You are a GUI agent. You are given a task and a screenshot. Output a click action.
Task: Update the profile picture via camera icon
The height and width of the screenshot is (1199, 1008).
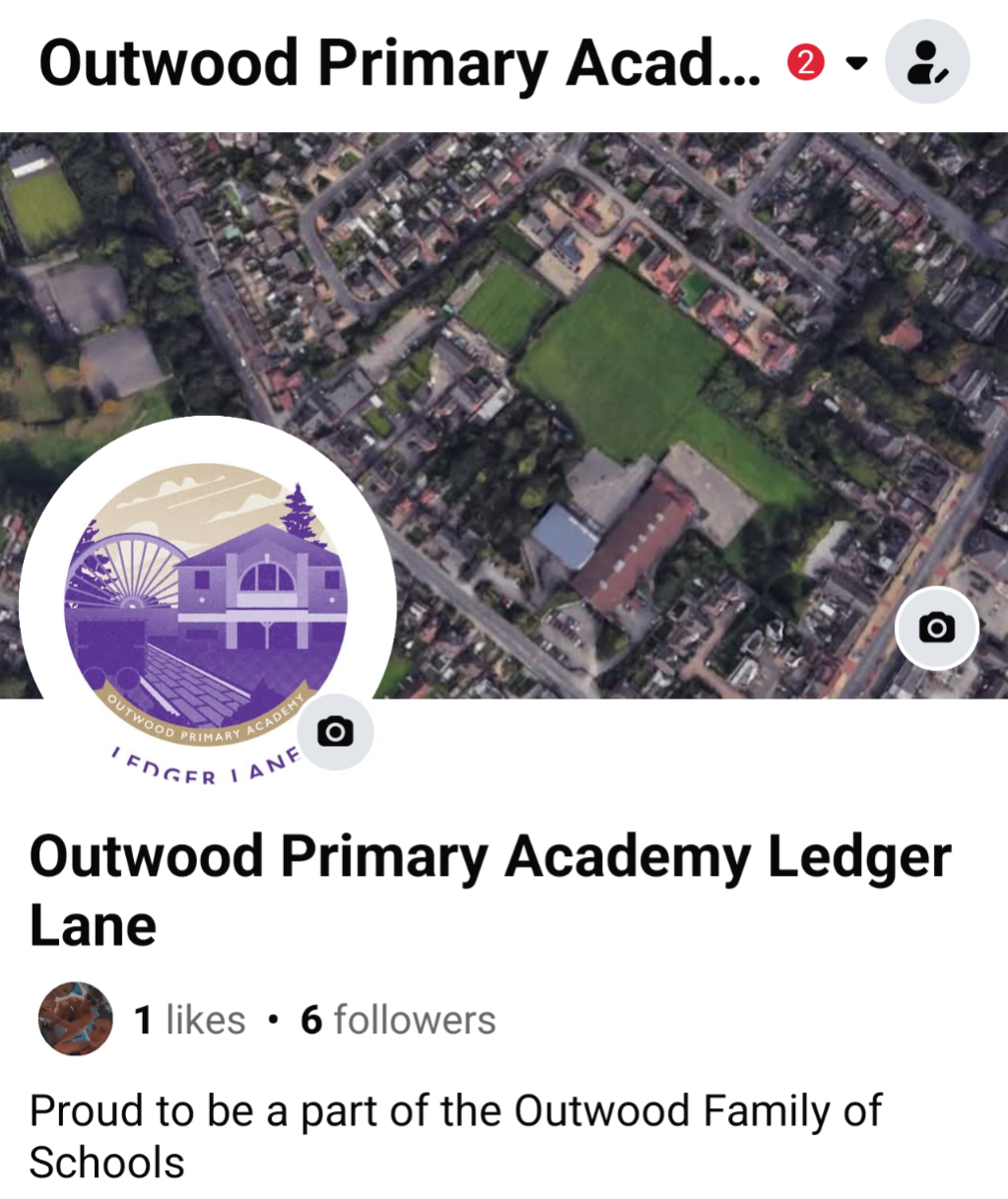point(335,732)
